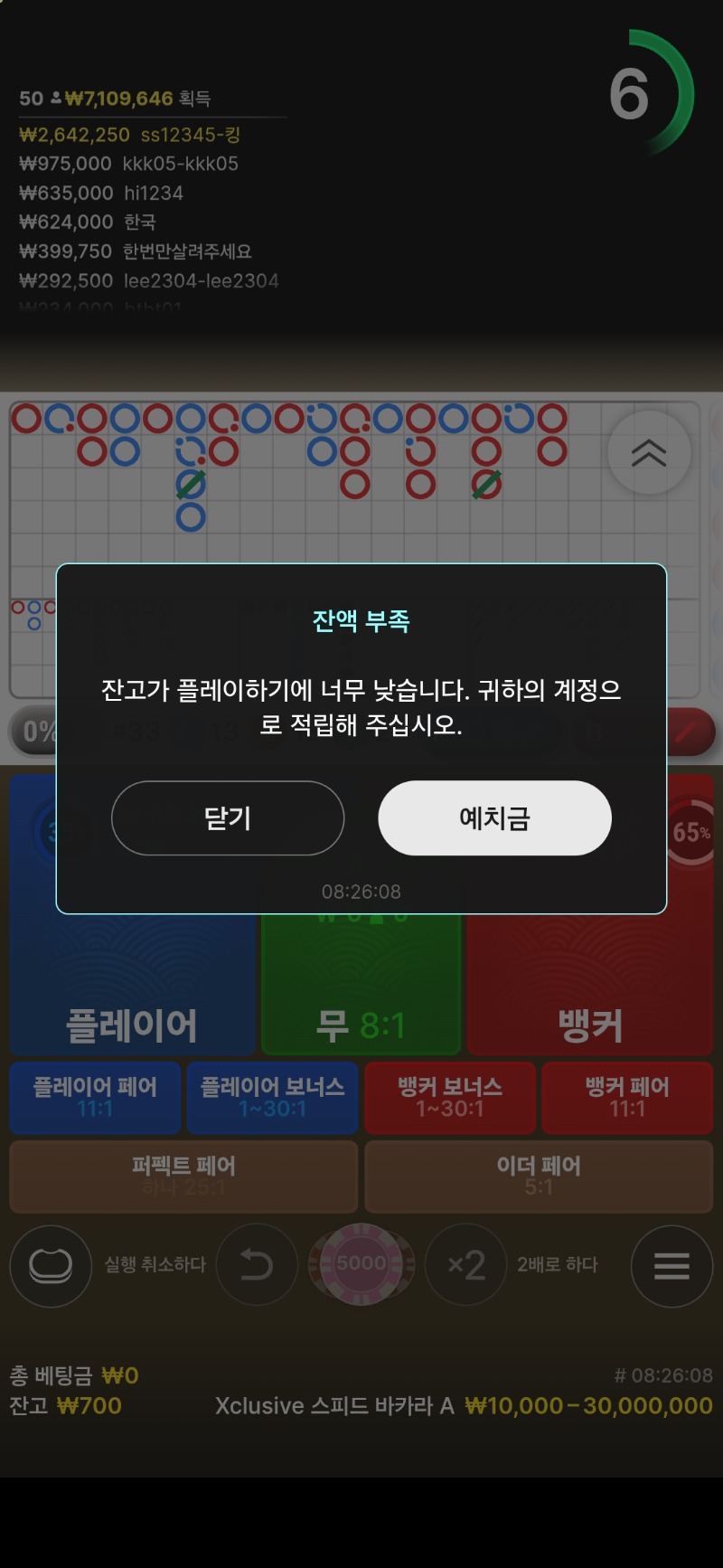This screenshot has width=723, height=1568.
Task: Choose the 이더 페어 5:1 bet
Action: (x=539, y=1176)
